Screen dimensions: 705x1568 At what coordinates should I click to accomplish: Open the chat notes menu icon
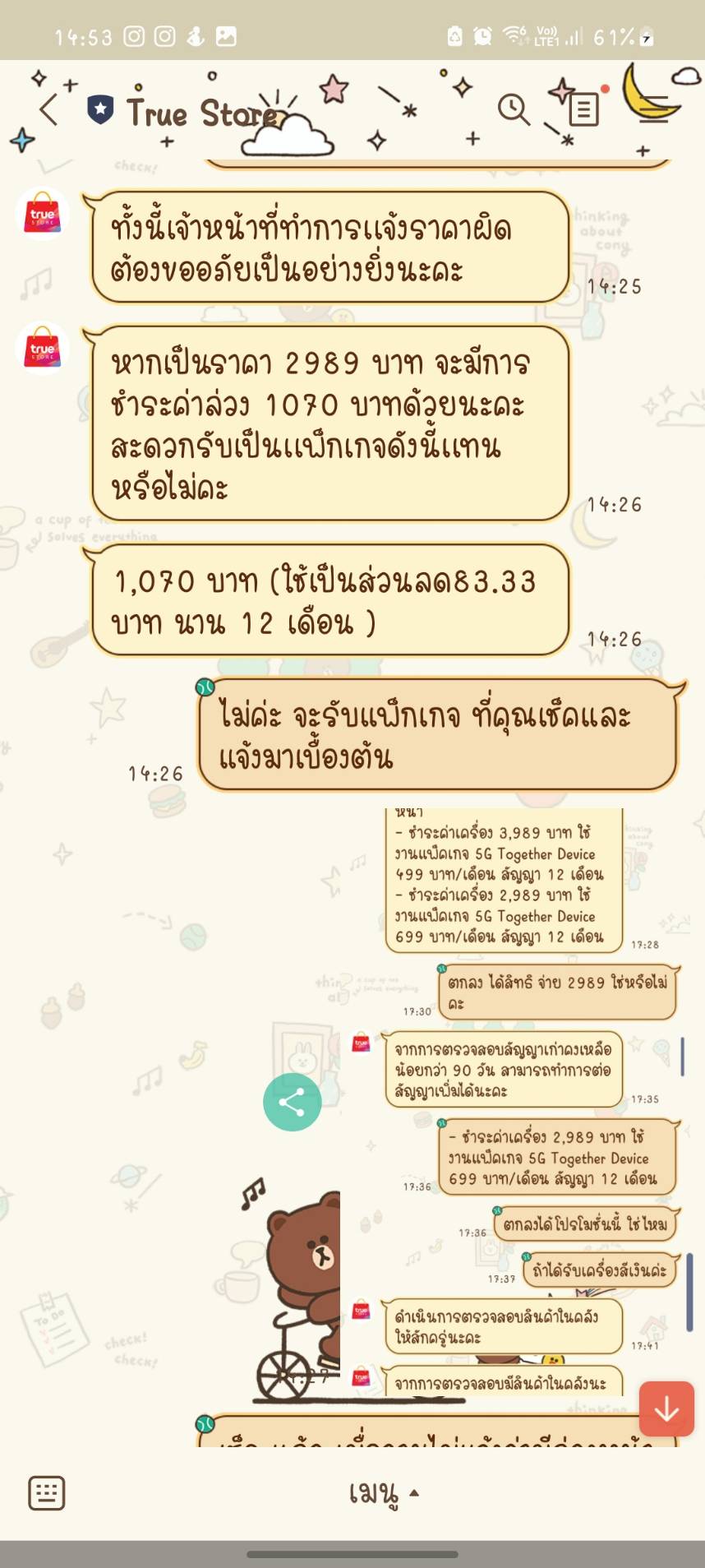click(x=583, y=109)
